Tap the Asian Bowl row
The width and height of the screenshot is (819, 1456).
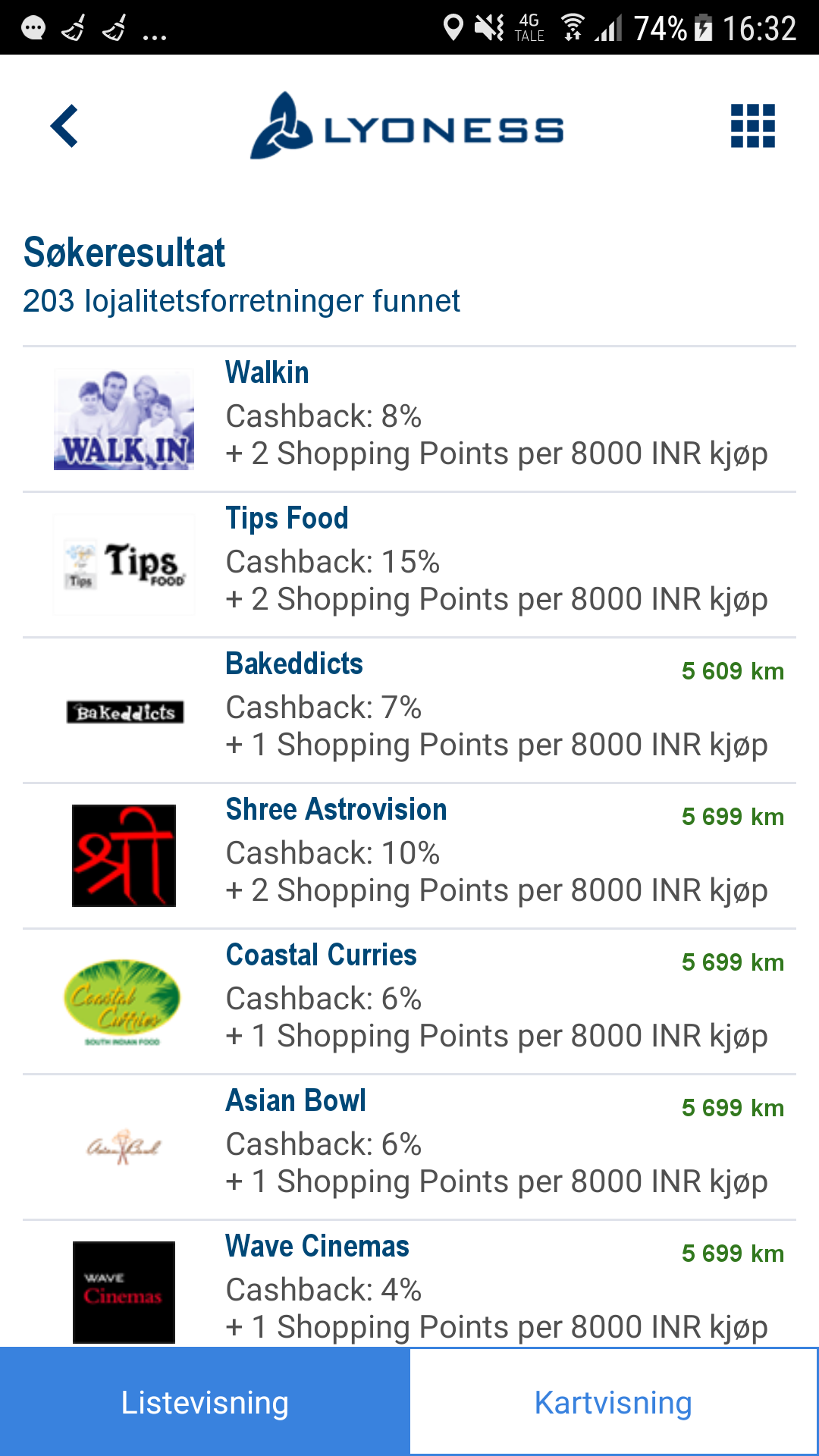409,1147
